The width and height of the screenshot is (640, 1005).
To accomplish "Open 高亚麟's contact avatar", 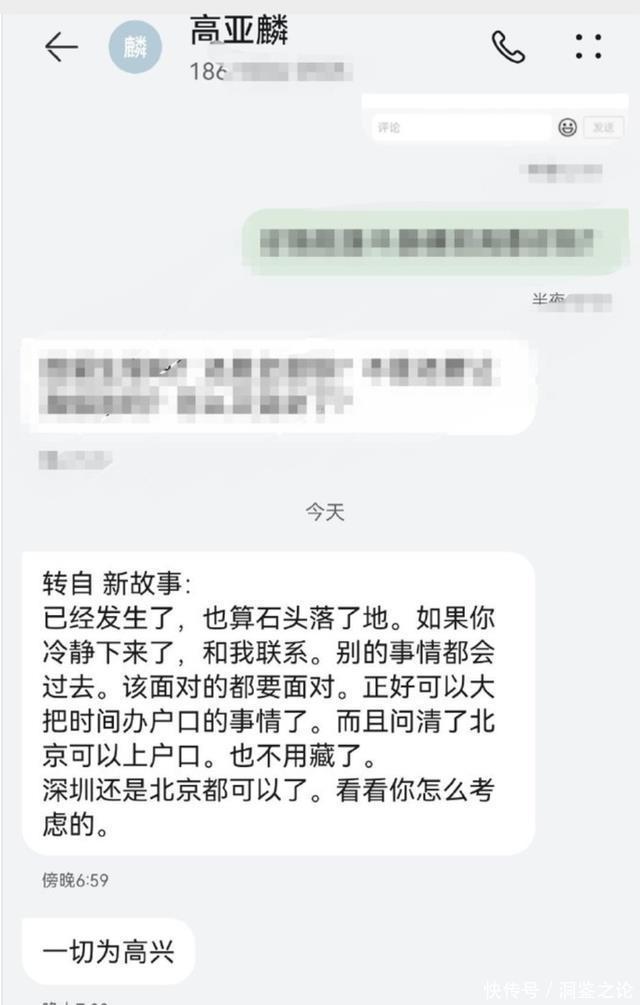I will 134,47.
